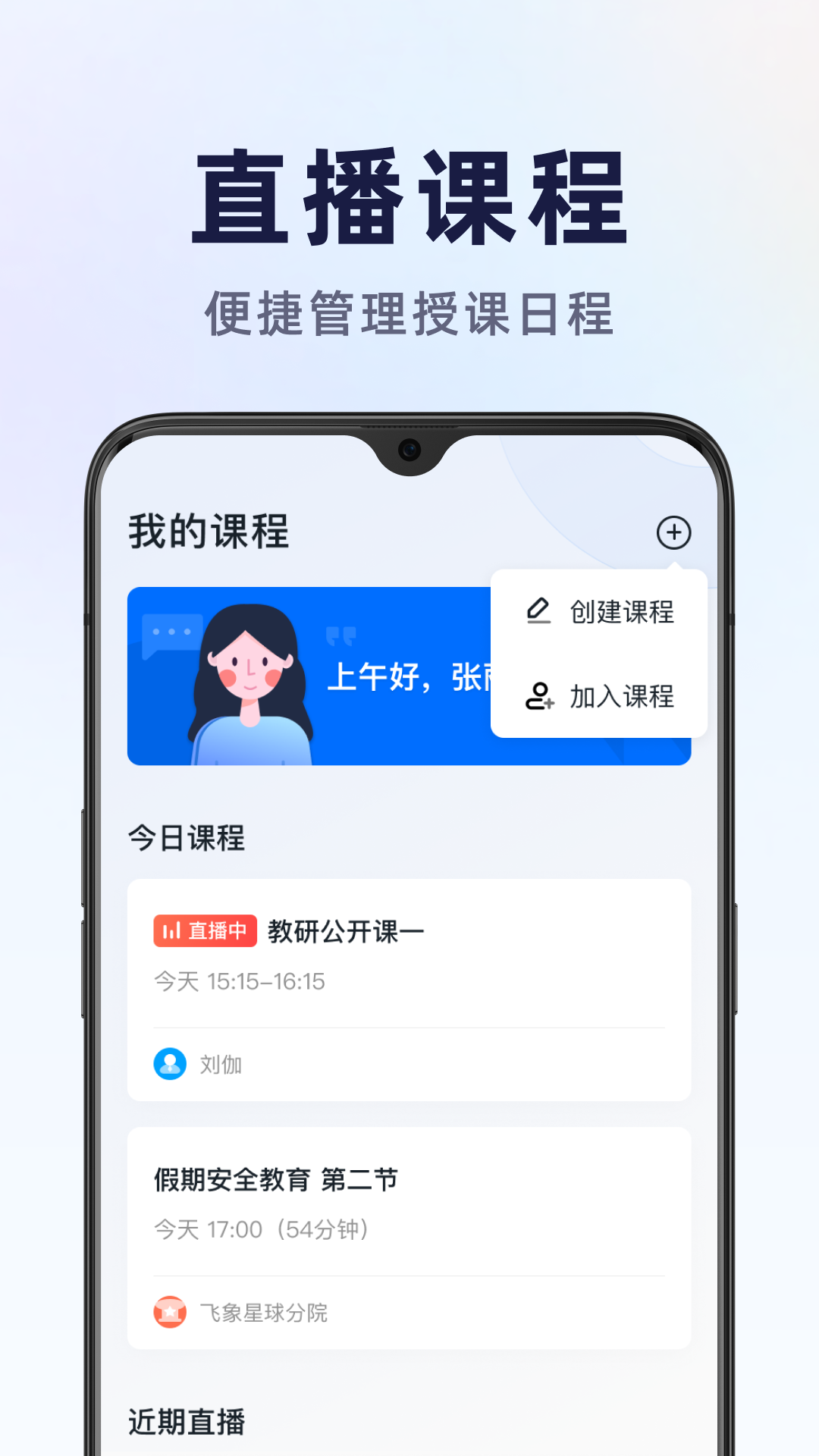
Task: Open 刘伽's blue avatar icon
Action: pyautogui.click(x=170, y=1065)
